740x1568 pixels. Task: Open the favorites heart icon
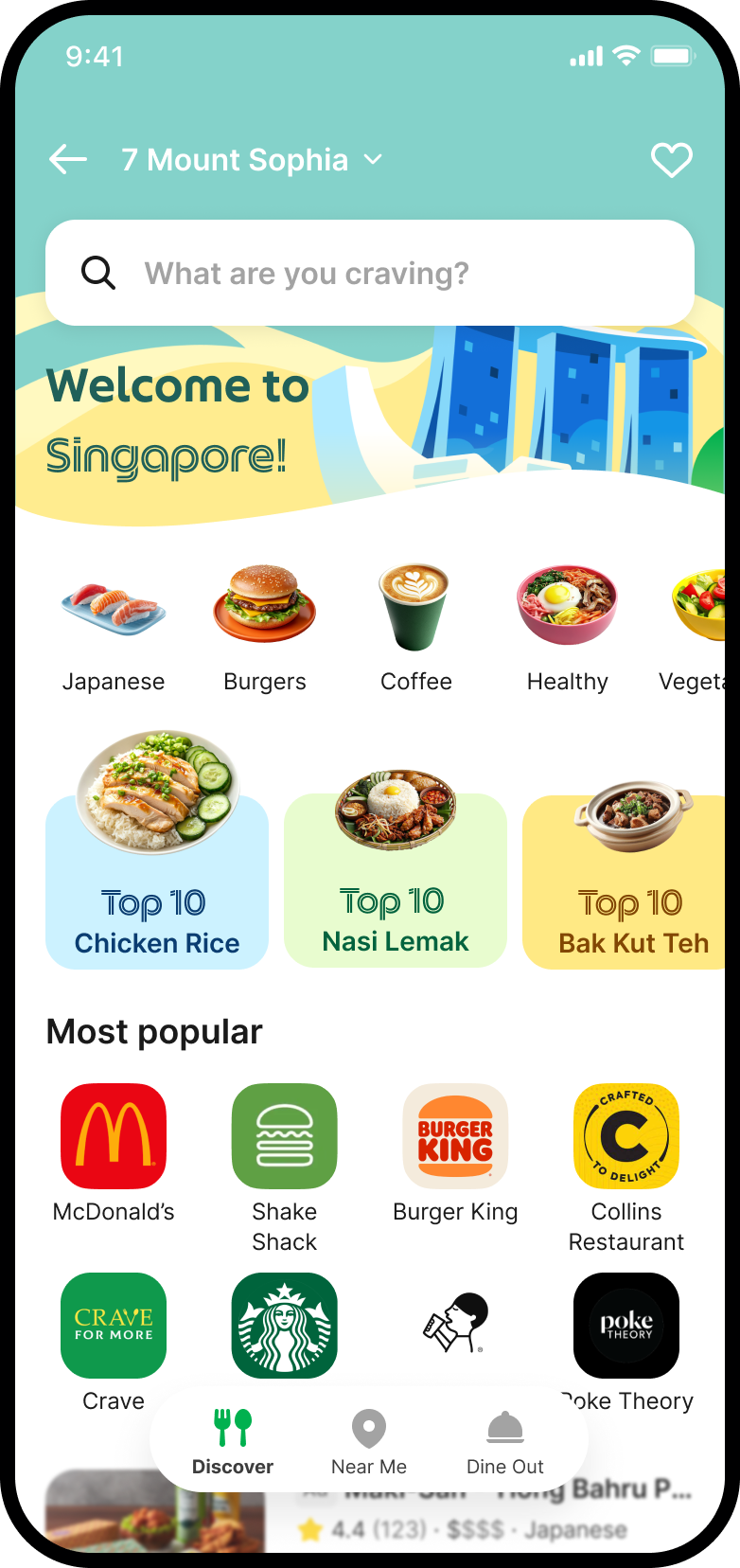point(672,160)
